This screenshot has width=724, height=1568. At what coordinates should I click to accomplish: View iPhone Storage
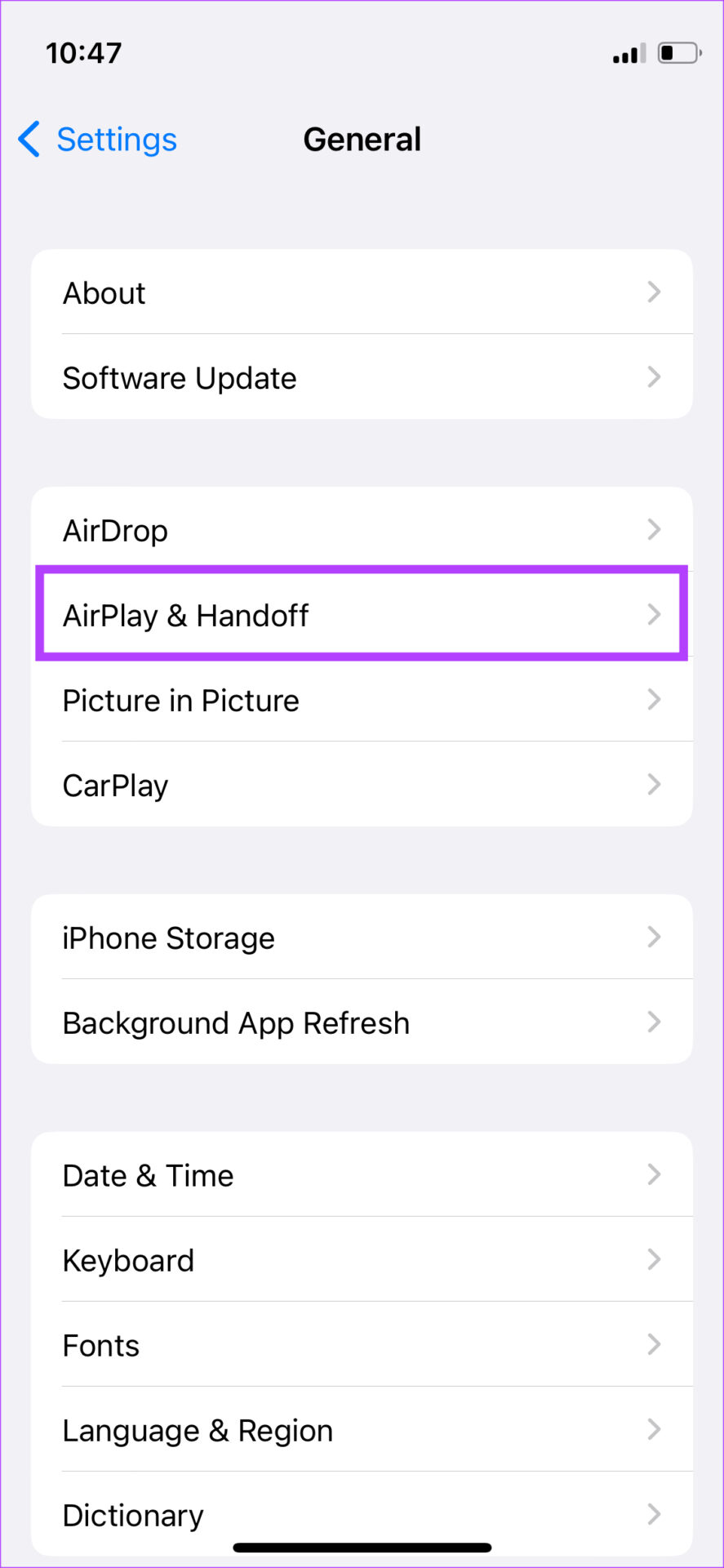tap(362, 938)
